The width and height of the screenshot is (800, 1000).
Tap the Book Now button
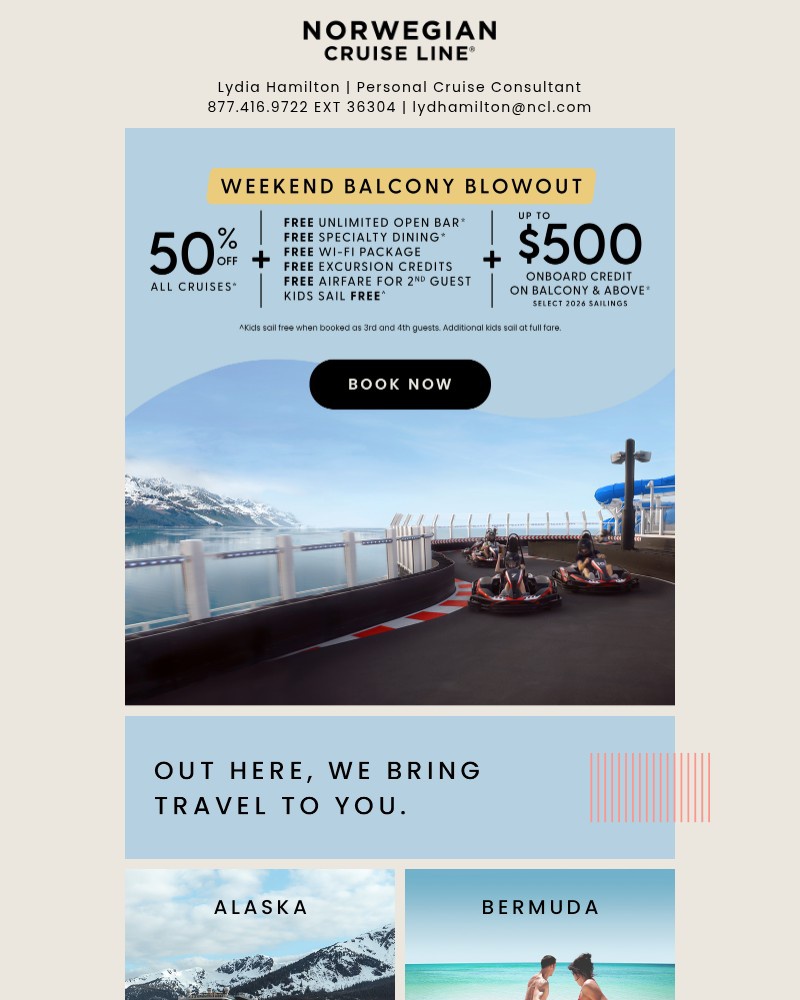pos(400,384)
